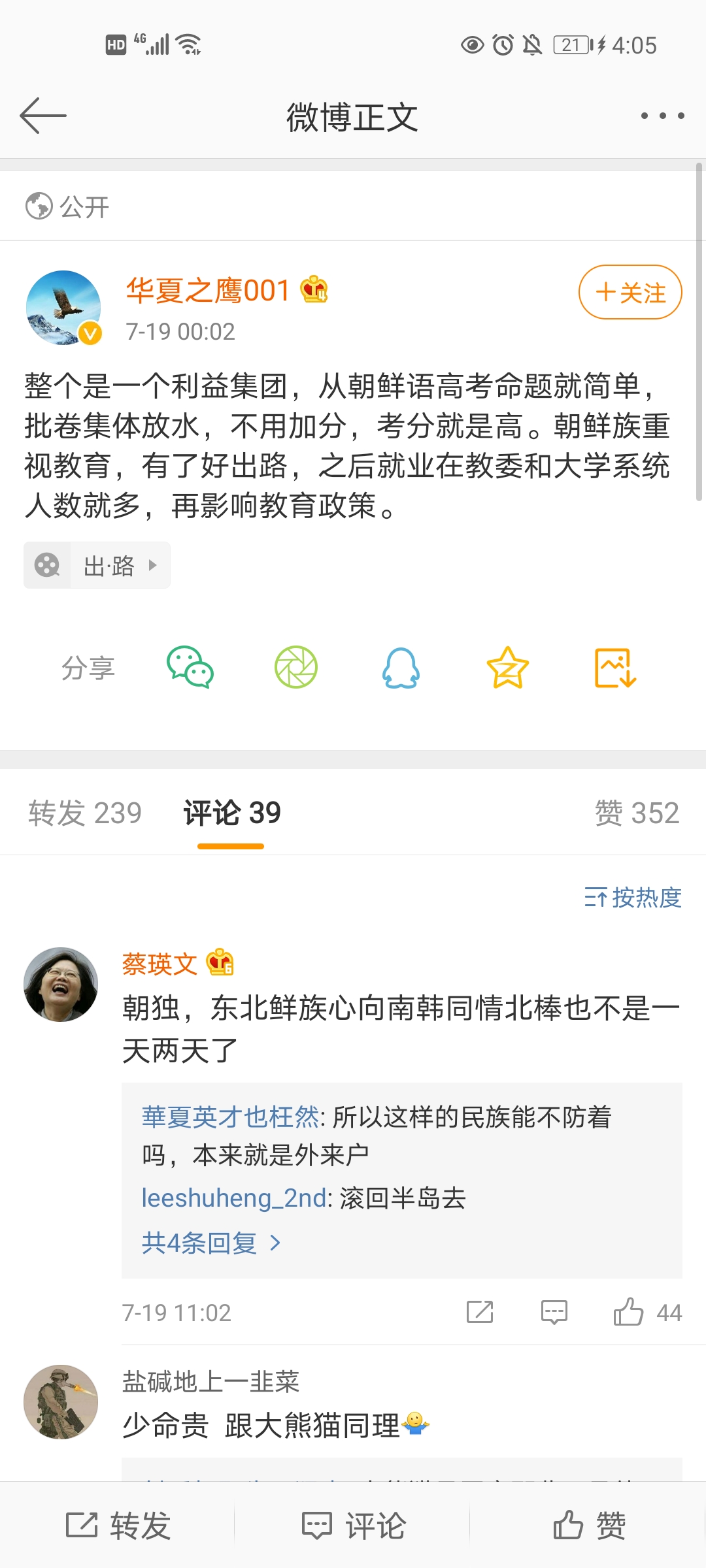Image resolution: width=706 pixels, height=1568 pixels.
Task: Share the post to WeChat
Action: [x=190, y=668]
